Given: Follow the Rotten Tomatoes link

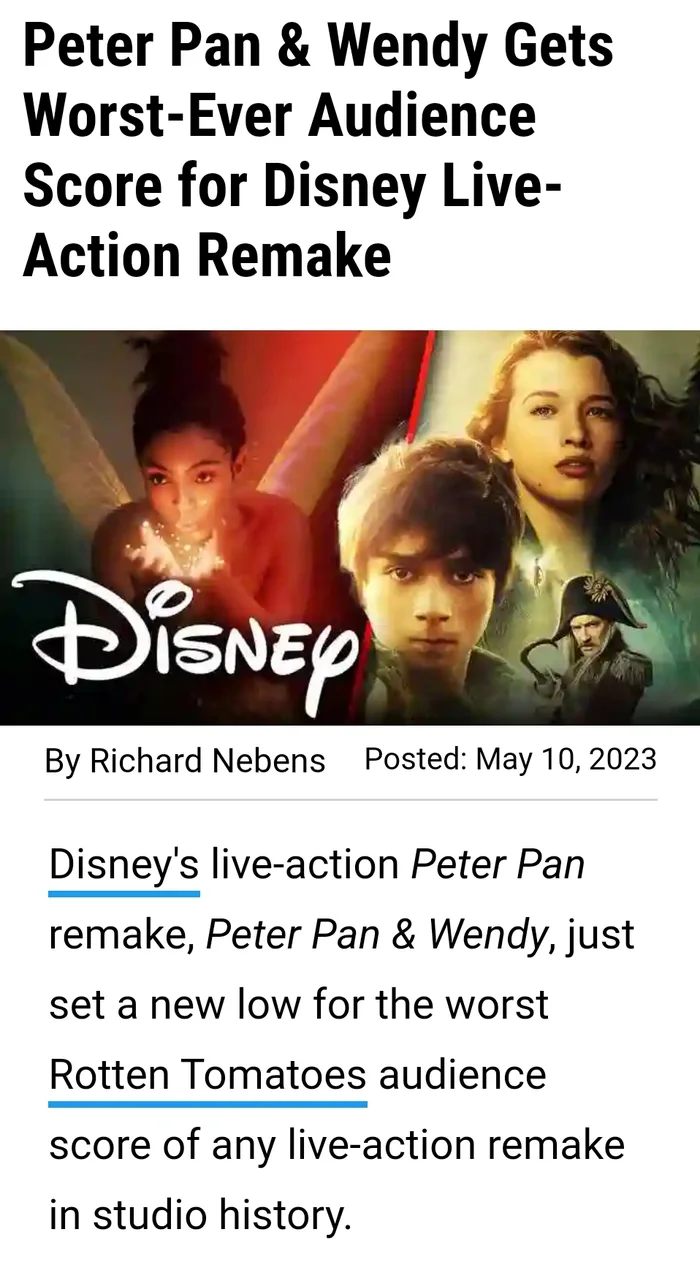Looking at the screenshot, I should click(x=208, y=1076).
